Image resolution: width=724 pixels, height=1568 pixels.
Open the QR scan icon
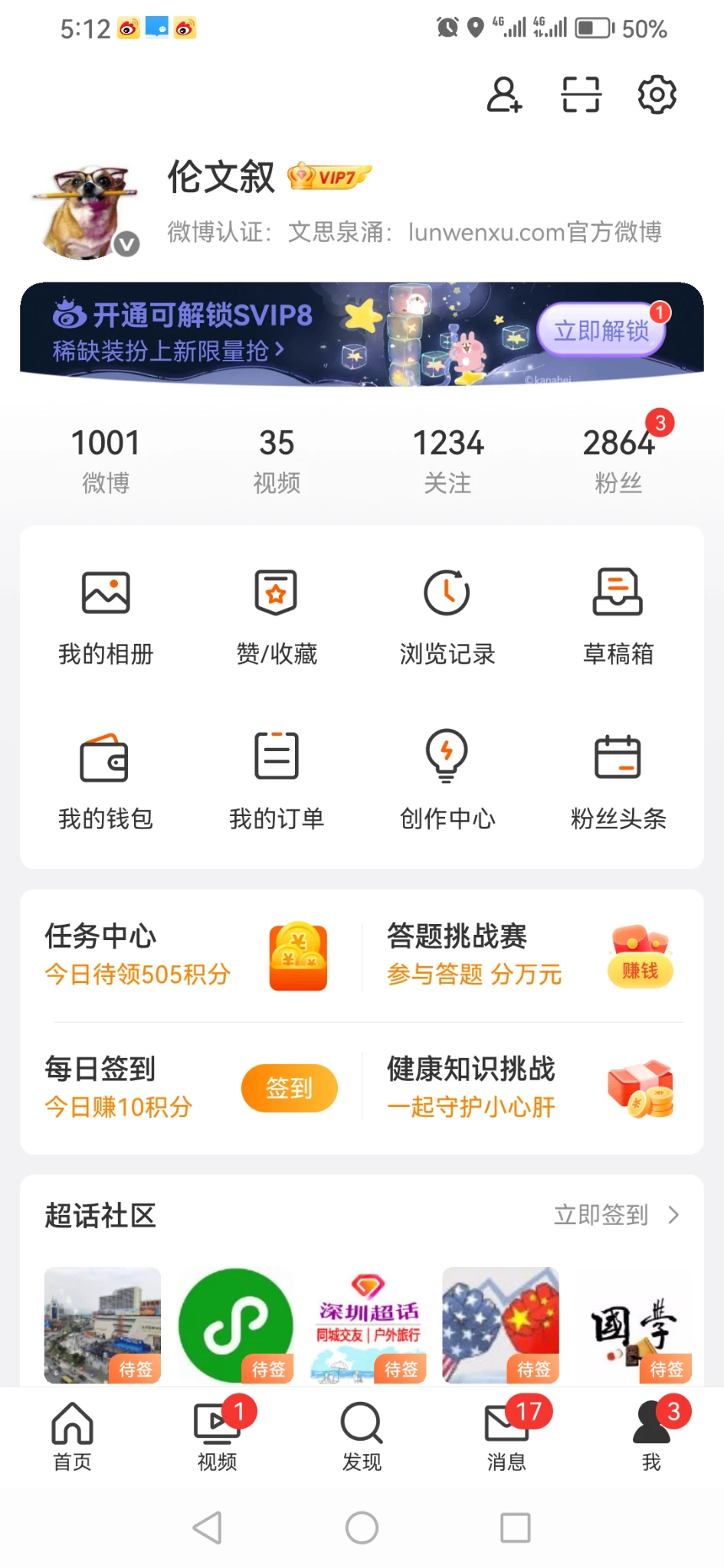click(x=581, y=95)
